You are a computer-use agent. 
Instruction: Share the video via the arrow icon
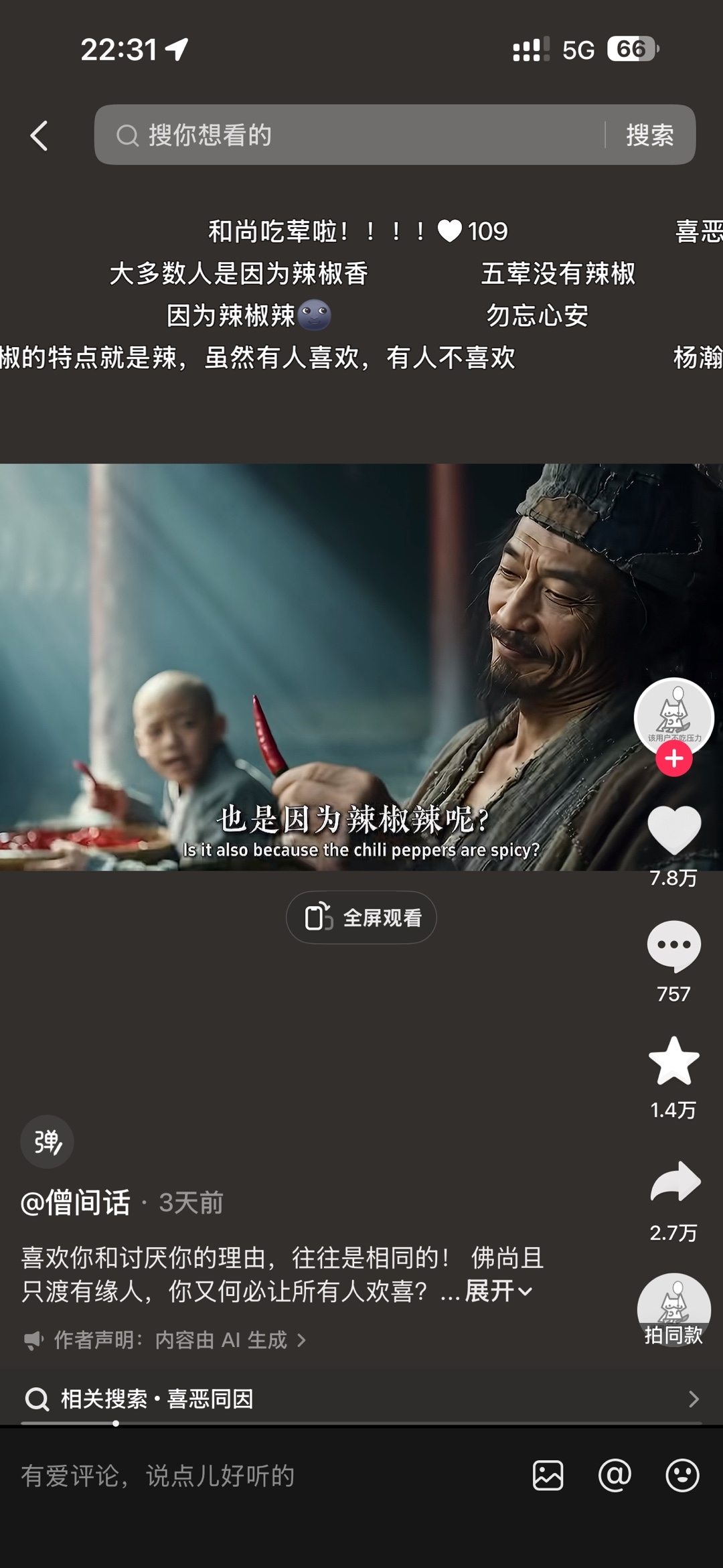675,1182
